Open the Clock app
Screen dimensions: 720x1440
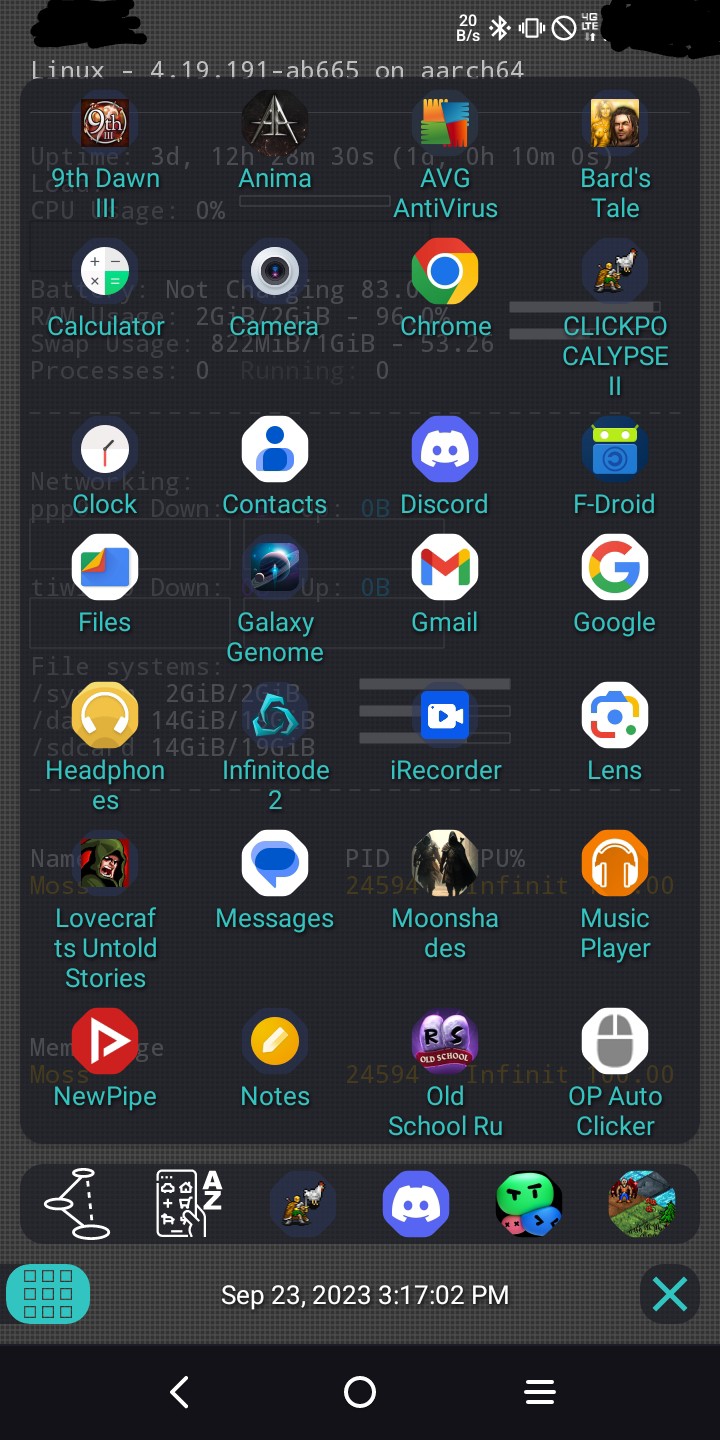tap(105, 450)
